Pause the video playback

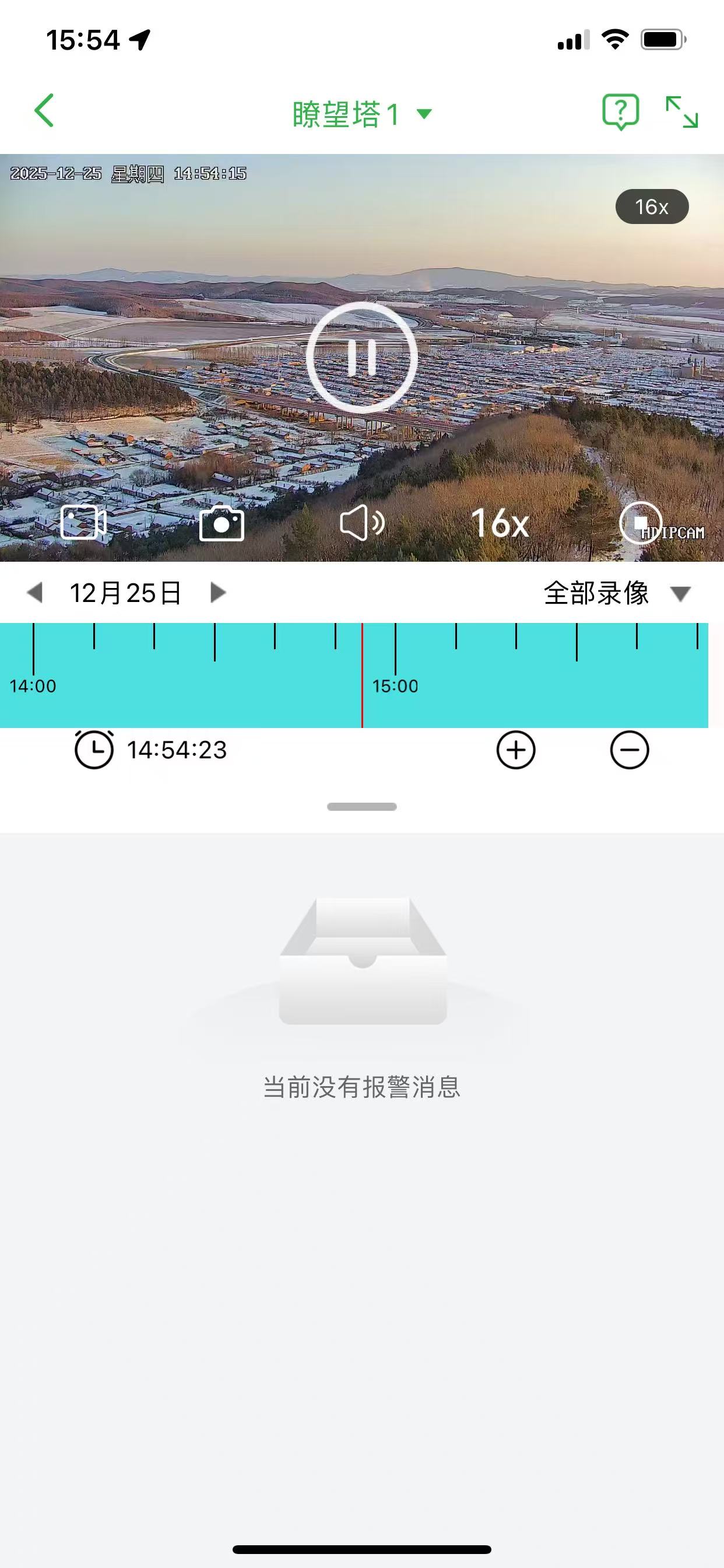point(361,358)
